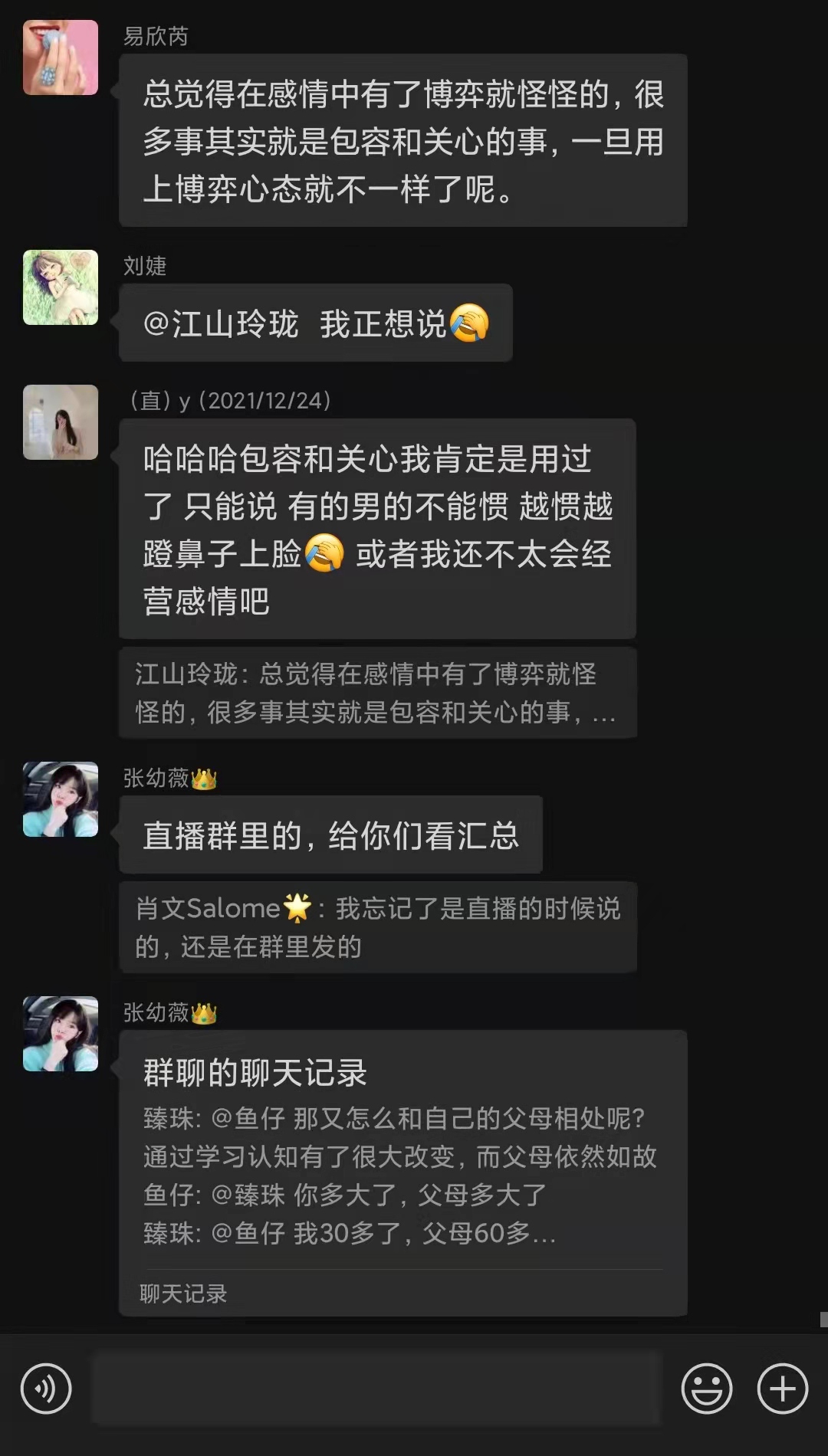Open the forwarded 群聊的聊天记录 card
The width and height of the screenshot is (828, 1456).
(x=402, y=1172)
